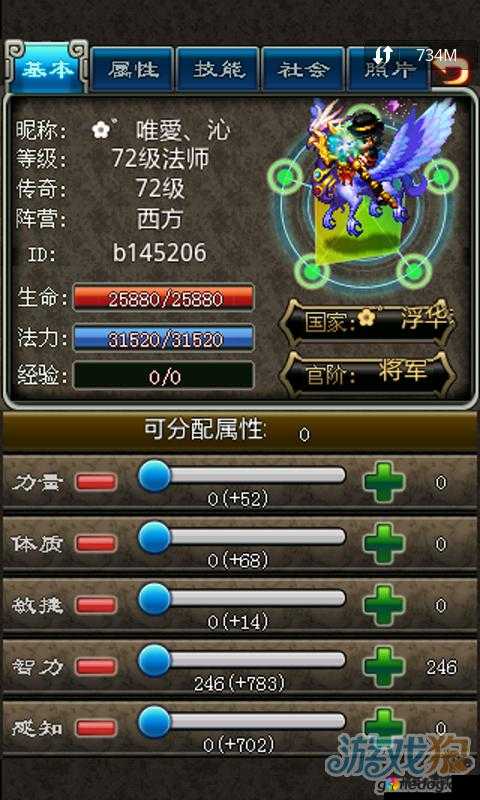Open the 国家 浮华 button
480x800 pixels.
pyautogui.click(x=367, y=322)
